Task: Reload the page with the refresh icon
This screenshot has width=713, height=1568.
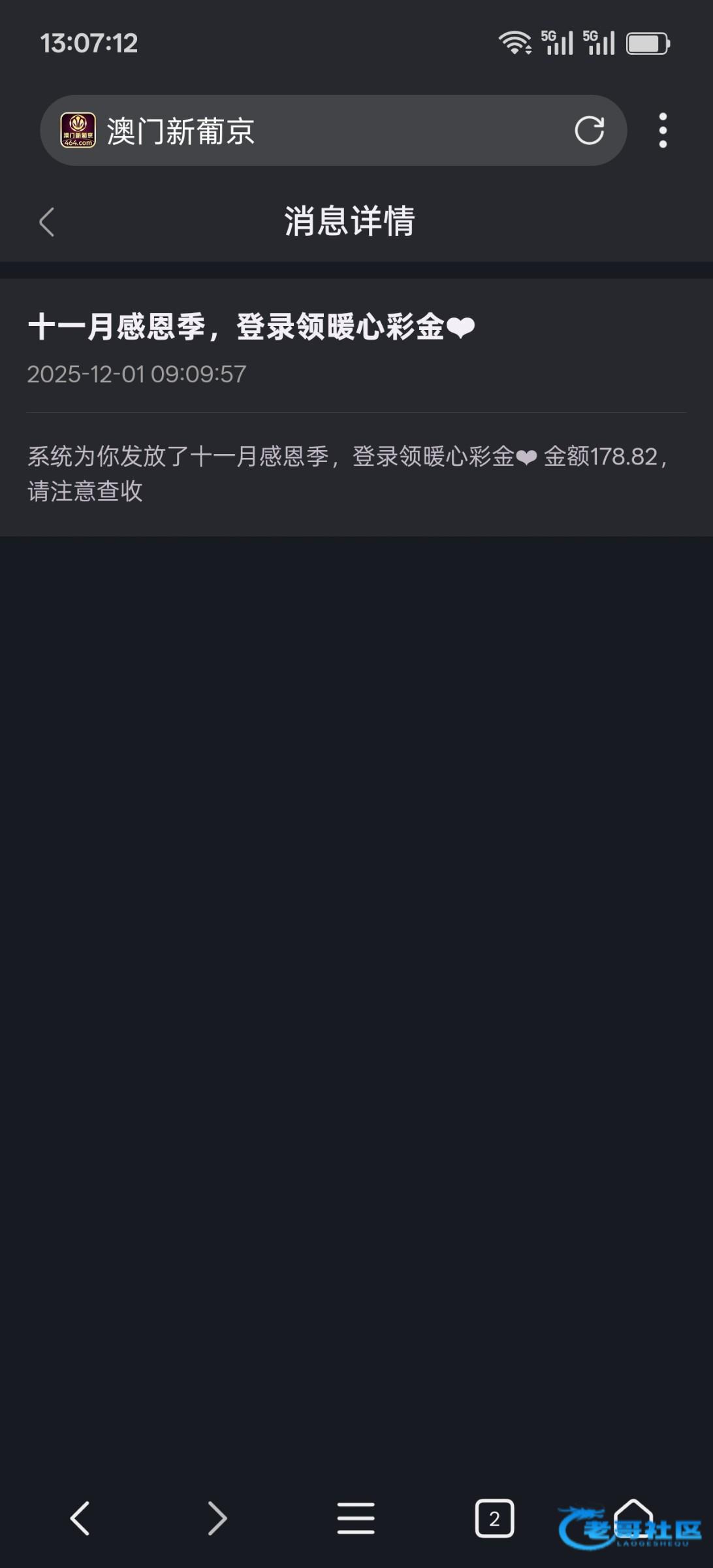Action: pyautogui.click(x=589, y=131)
